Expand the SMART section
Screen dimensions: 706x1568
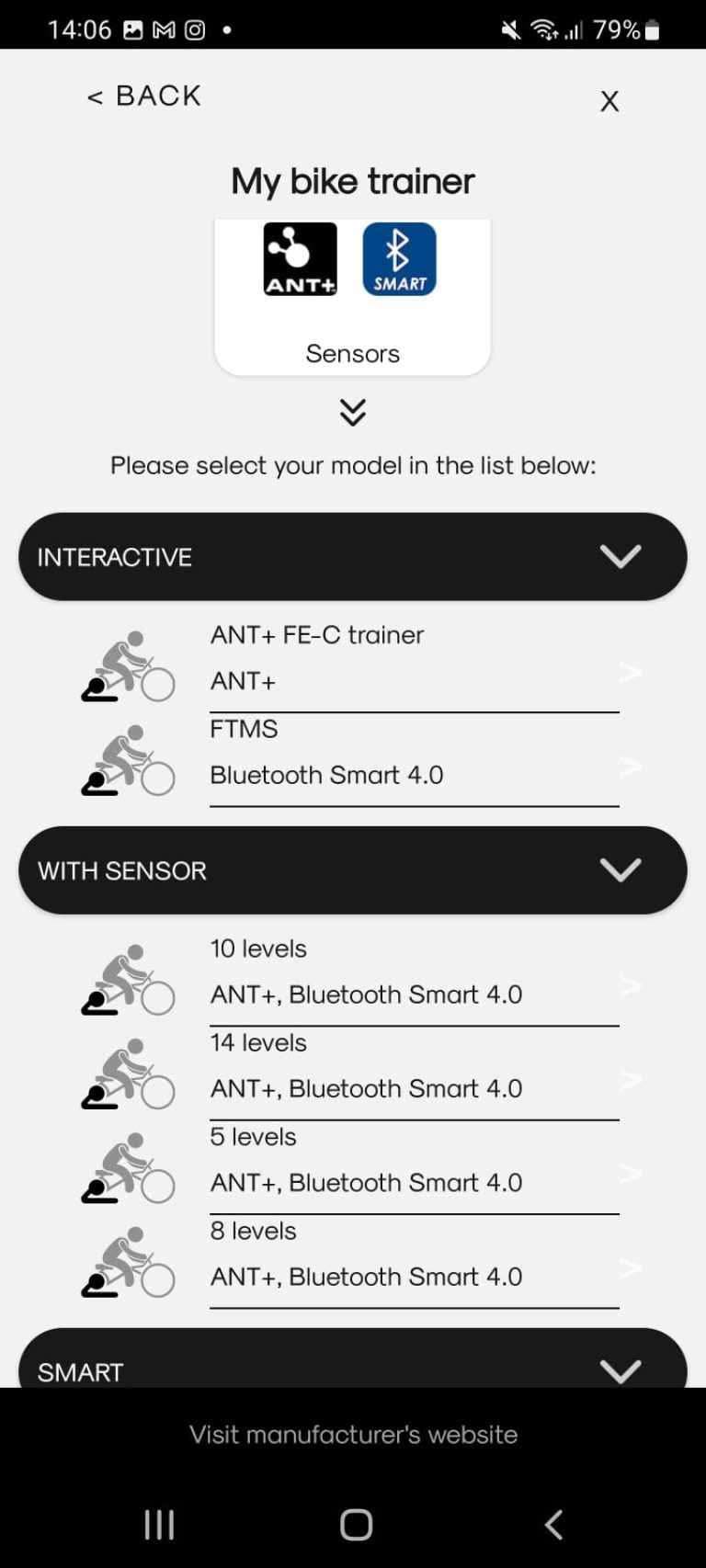click(x=621, y=1370)
